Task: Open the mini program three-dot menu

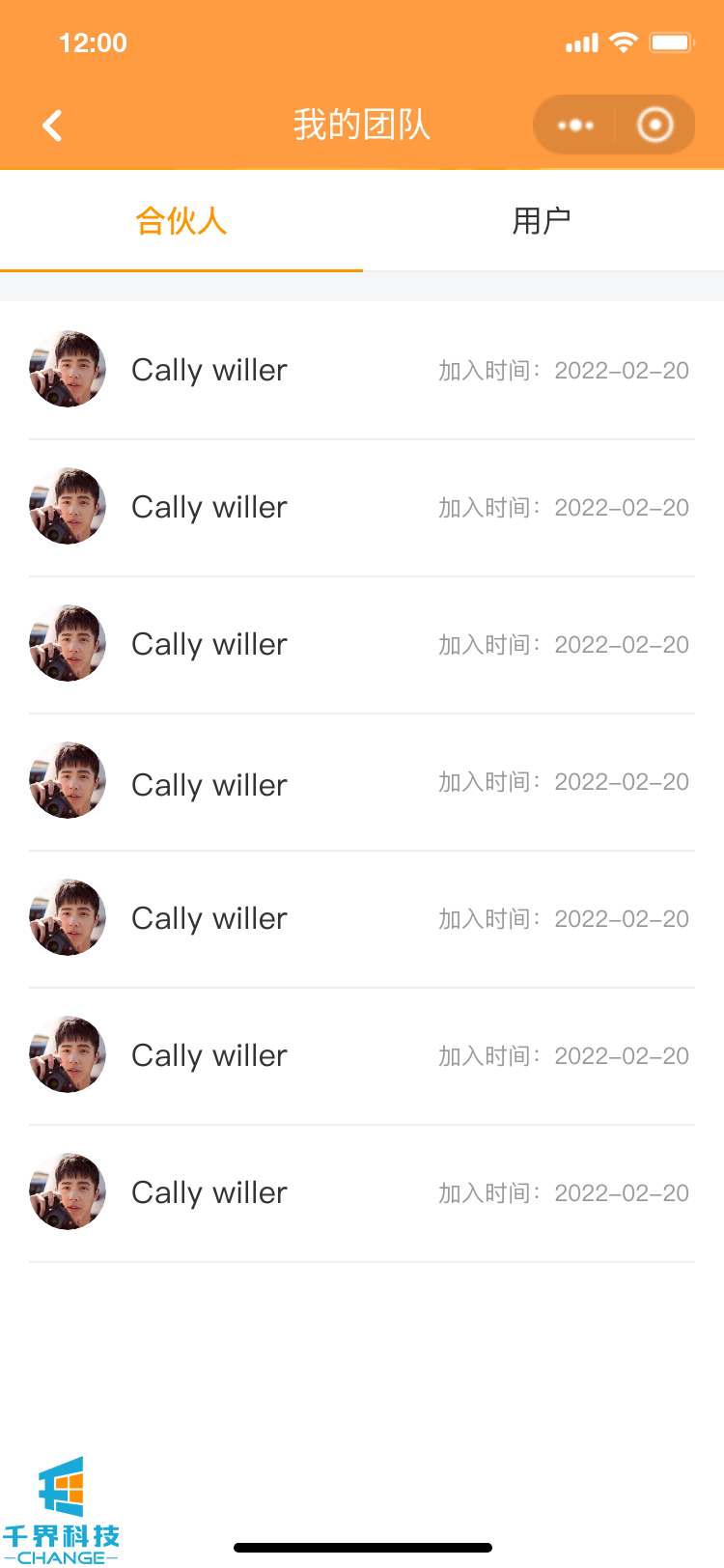Action: point(576,126)
